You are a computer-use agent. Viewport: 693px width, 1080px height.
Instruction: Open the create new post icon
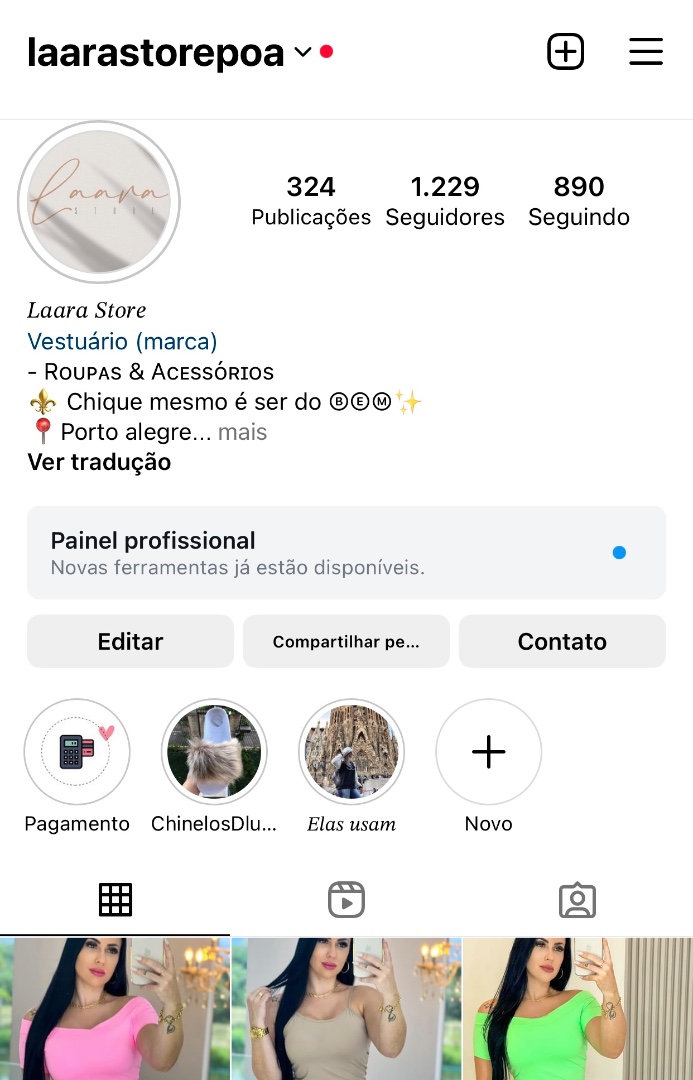(565, 52)
